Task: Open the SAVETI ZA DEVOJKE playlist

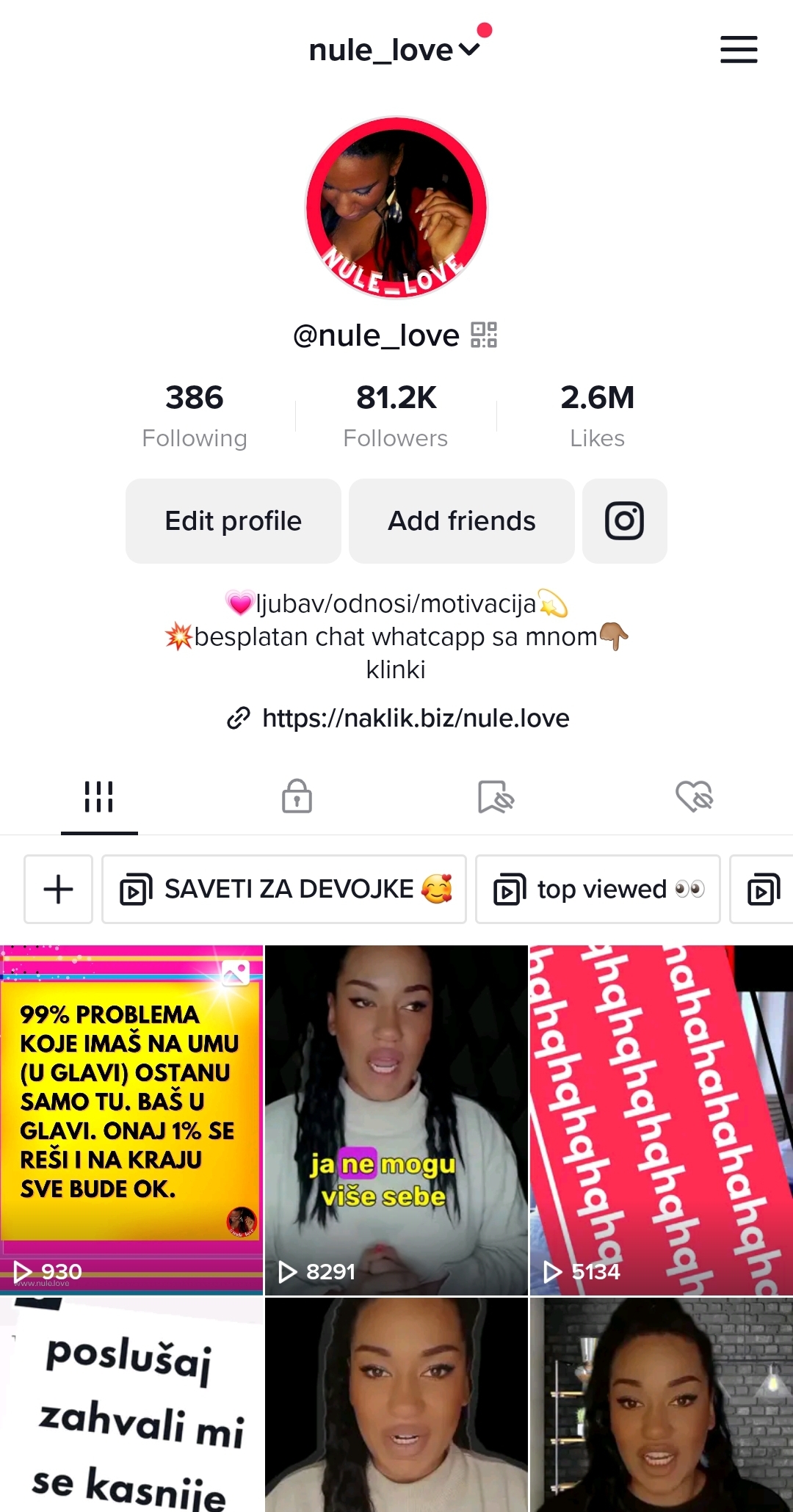Action: pyautogui.click(x=284, y=889)
